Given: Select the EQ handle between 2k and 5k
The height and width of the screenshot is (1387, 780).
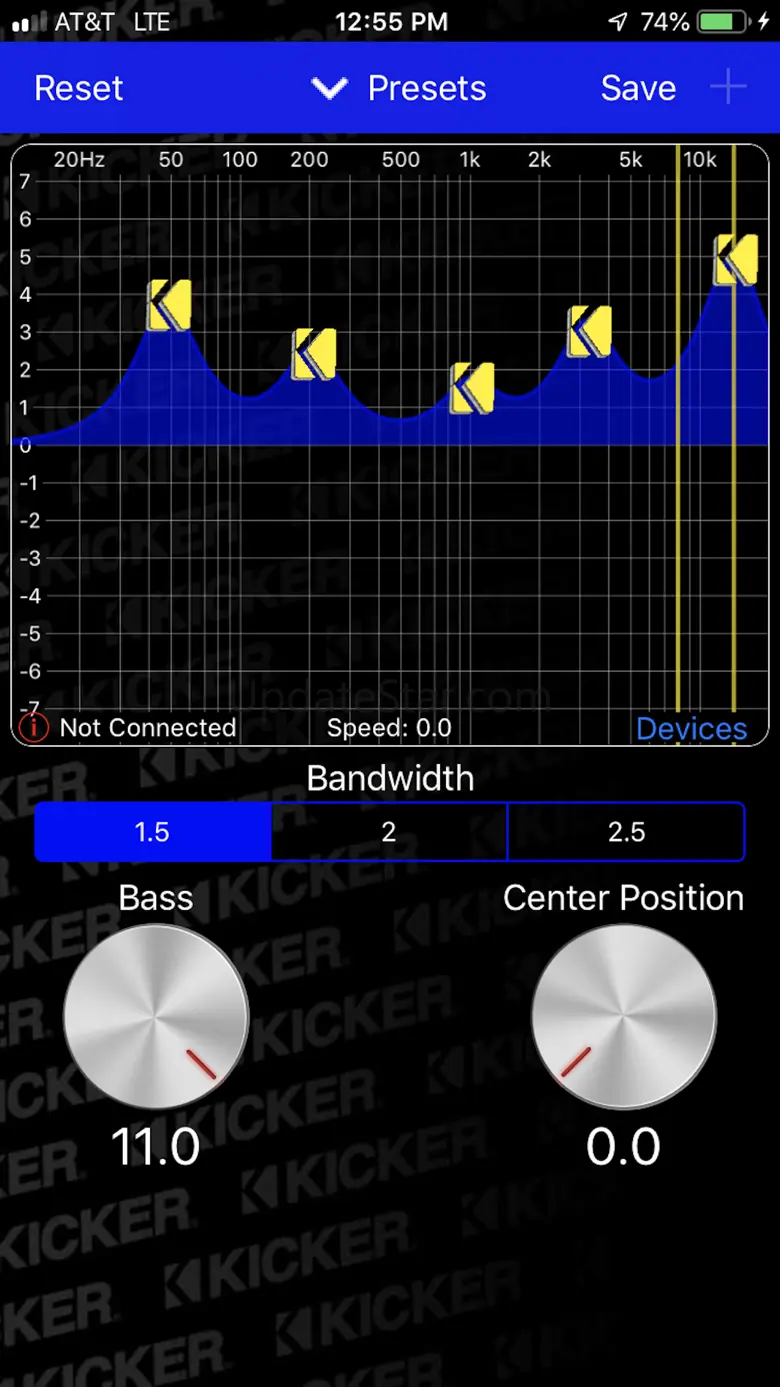Looking at the screenshot, I should tap(589, 331).
